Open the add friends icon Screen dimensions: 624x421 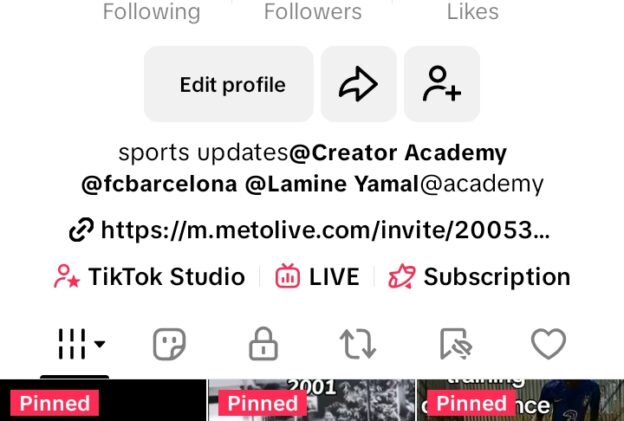coord(442,85)
